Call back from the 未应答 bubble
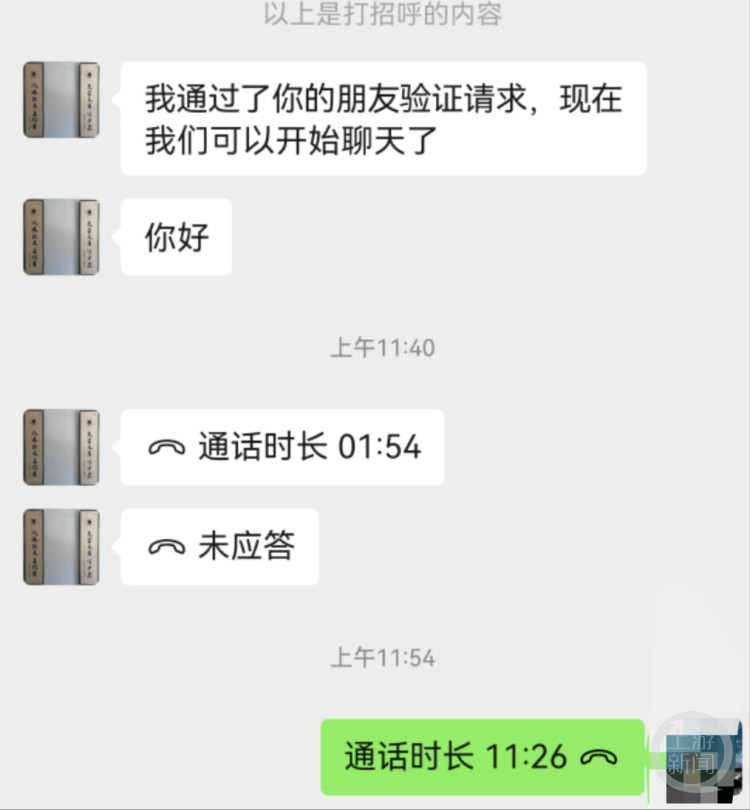This screenshot has width=750, height=810. pyautogui.click(x=220, y=547)
